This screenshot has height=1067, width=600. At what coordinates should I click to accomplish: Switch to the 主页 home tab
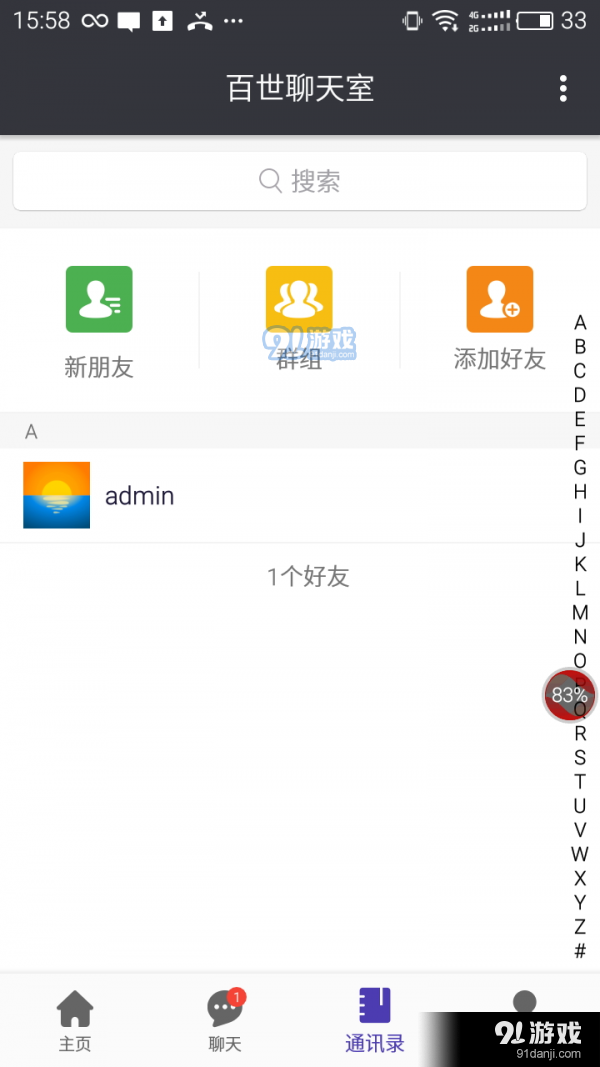75,1020
